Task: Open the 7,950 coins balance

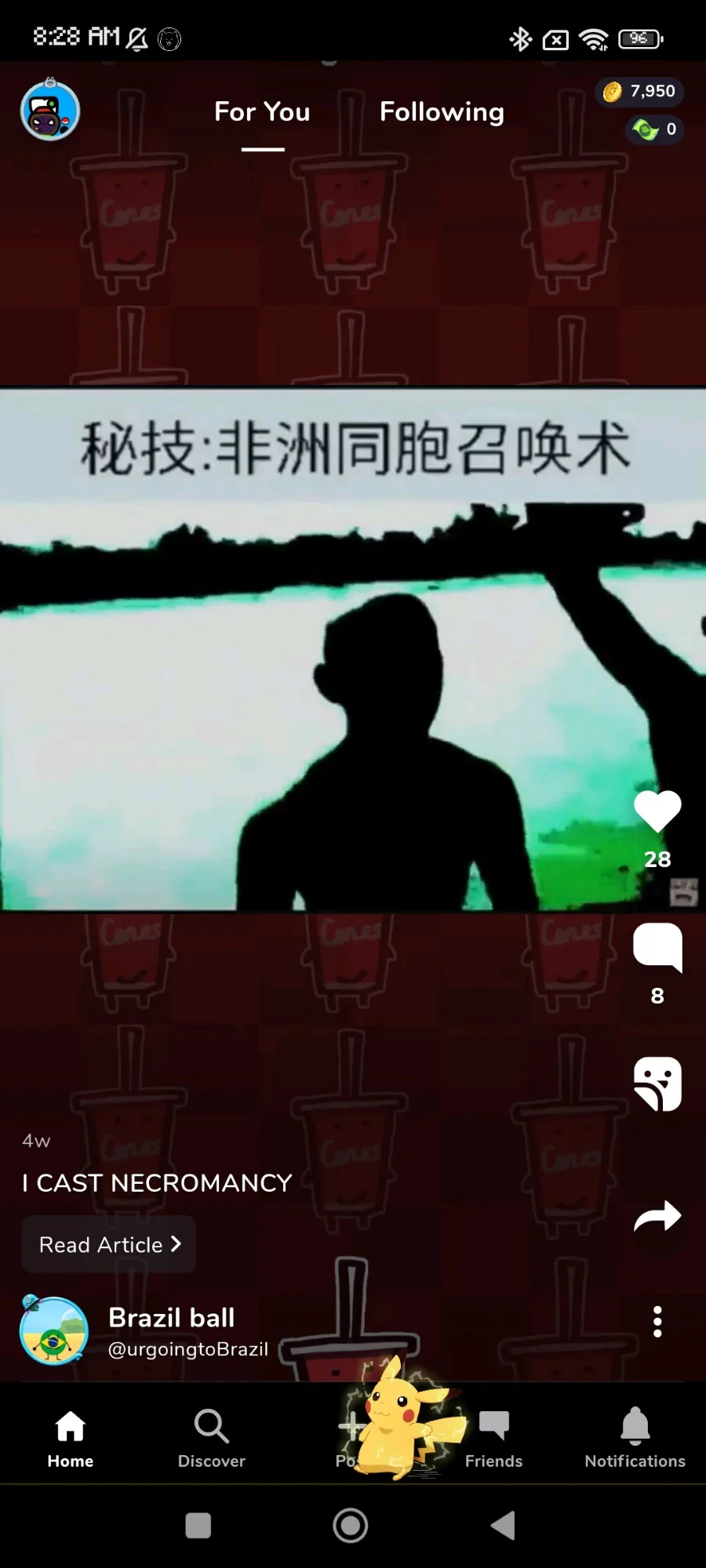Action: [x=639, y=92]
